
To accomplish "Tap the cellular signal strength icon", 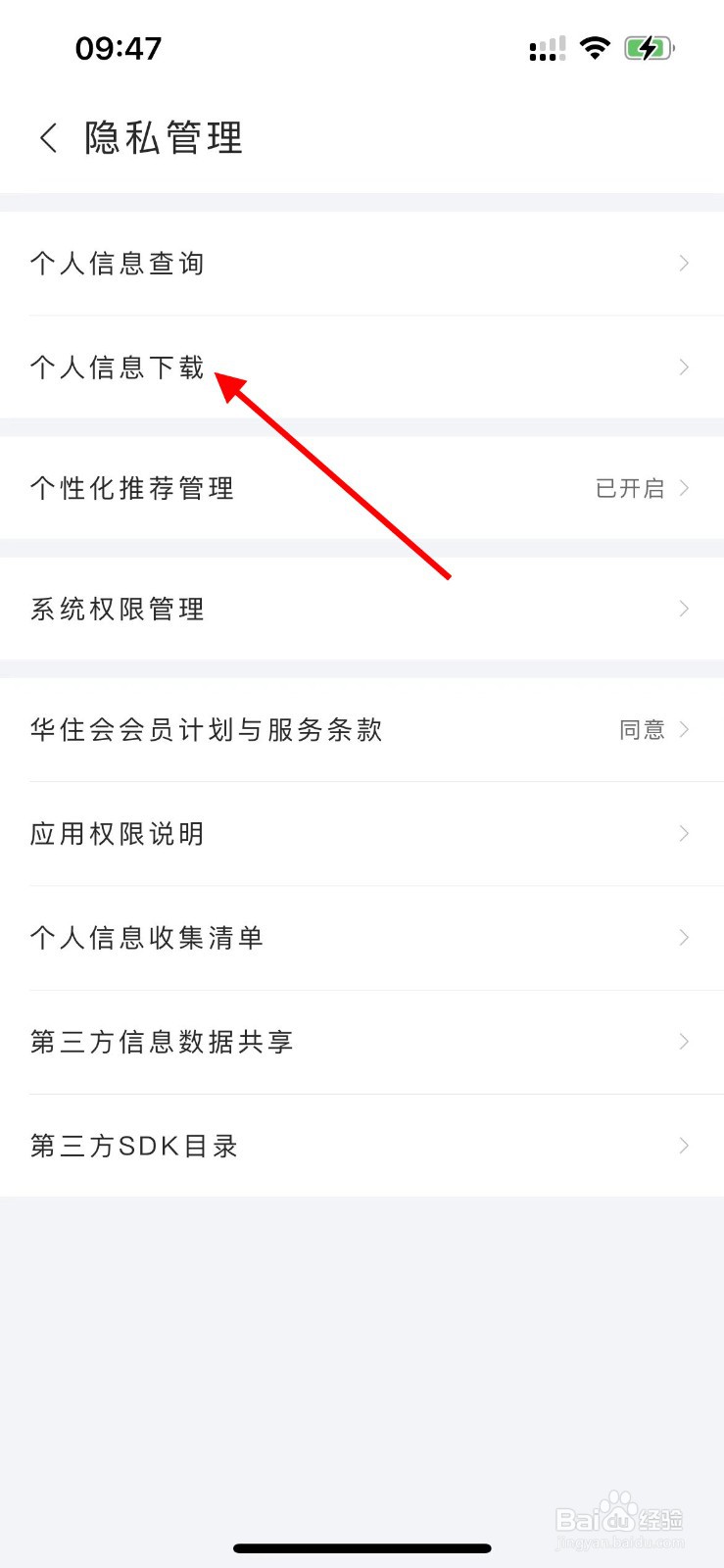I will point(546,47).
